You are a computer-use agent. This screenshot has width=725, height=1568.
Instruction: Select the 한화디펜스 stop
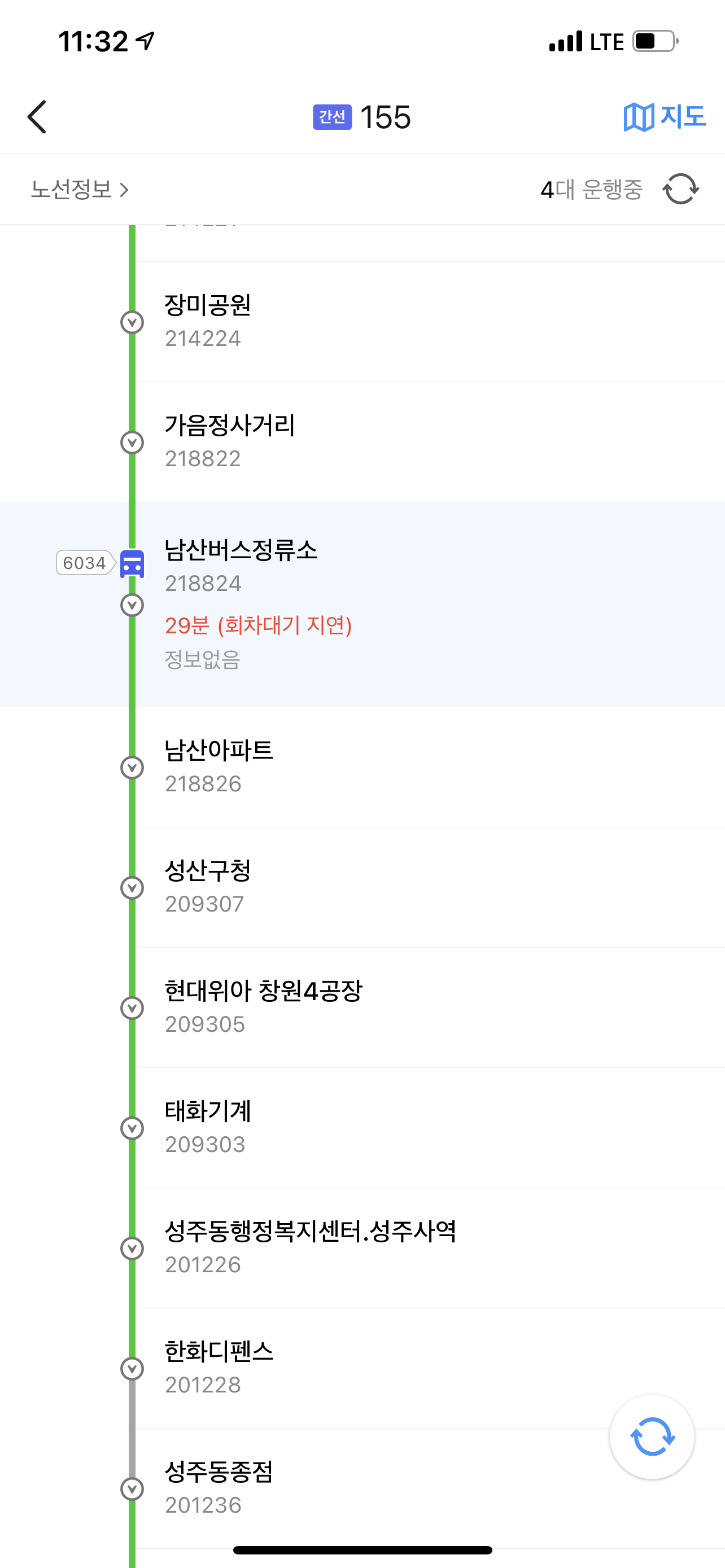pyautogui.click(x=362, y=1368)
